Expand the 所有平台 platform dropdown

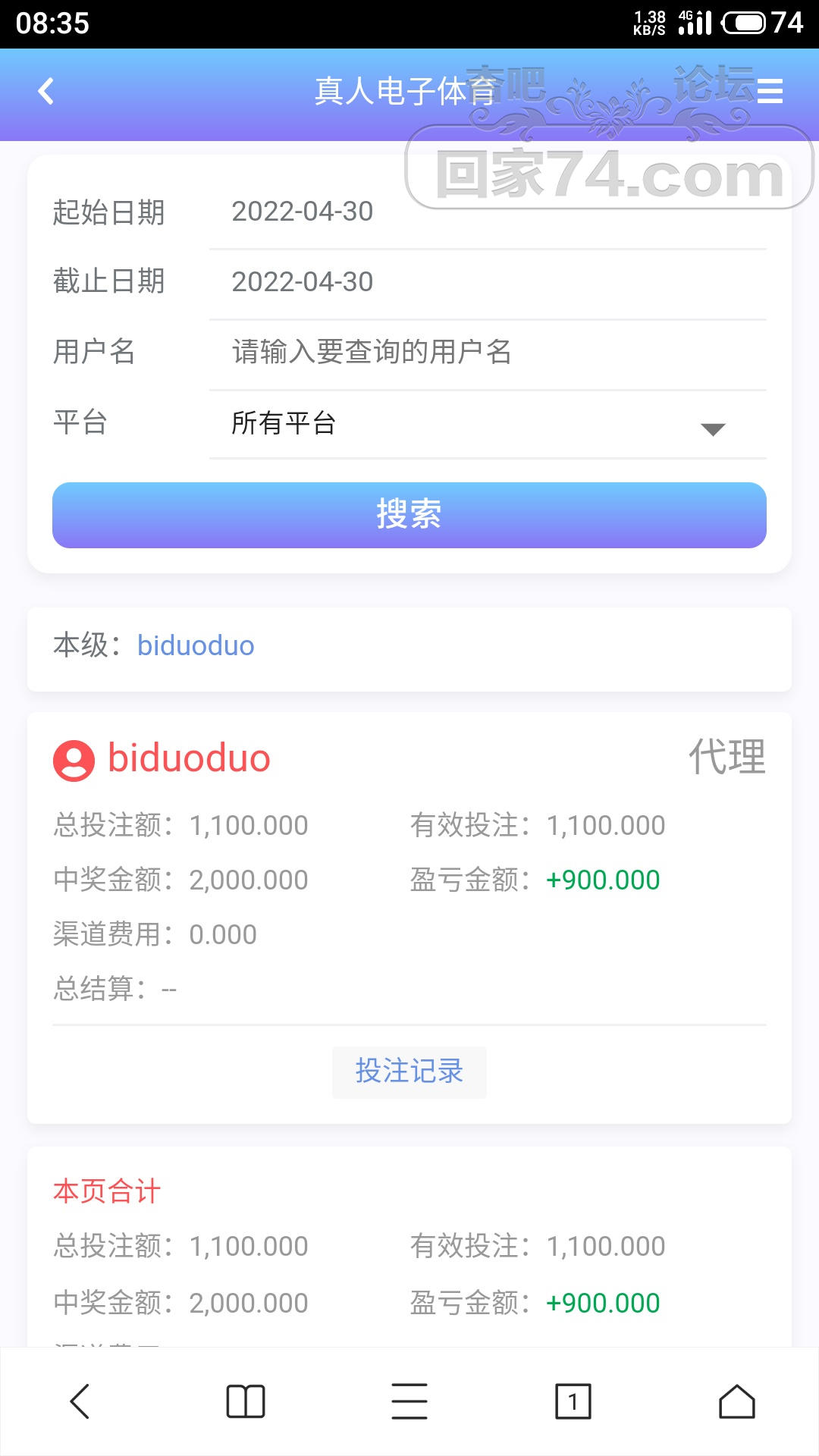(485, 423)
